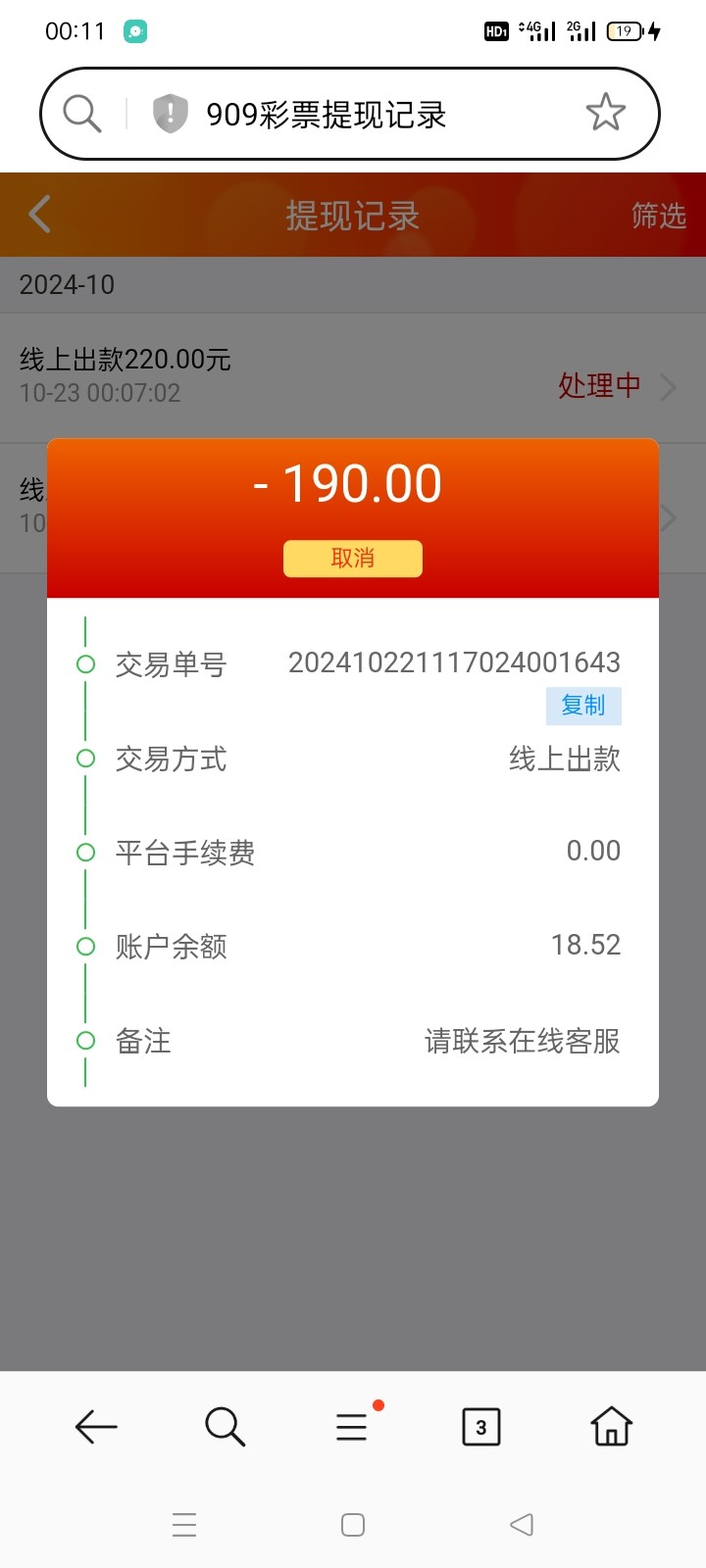
Task: Open the browser search tool
Action: click(x=225, y=1427)
